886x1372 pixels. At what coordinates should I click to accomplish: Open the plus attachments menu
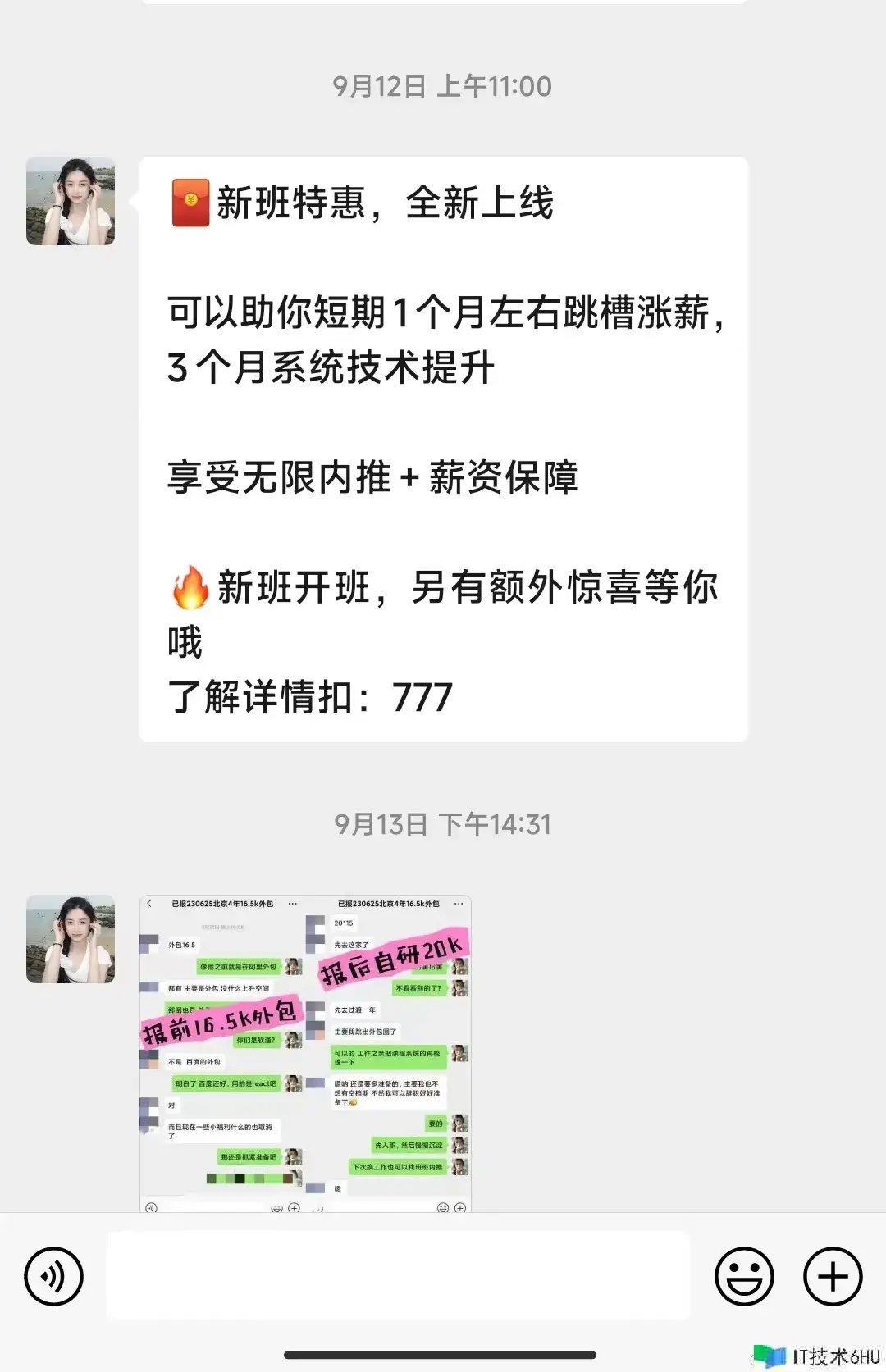[x=832, y=1276]
